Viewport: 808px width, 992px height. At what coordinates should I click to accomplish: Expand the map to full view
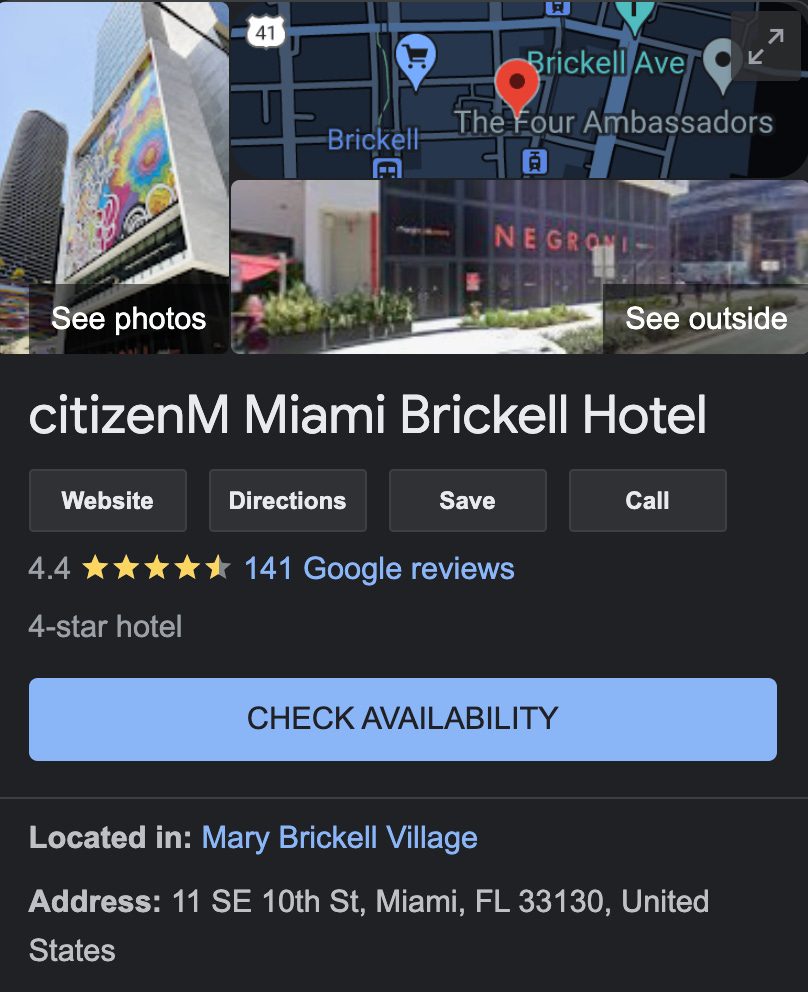point(766,46)
